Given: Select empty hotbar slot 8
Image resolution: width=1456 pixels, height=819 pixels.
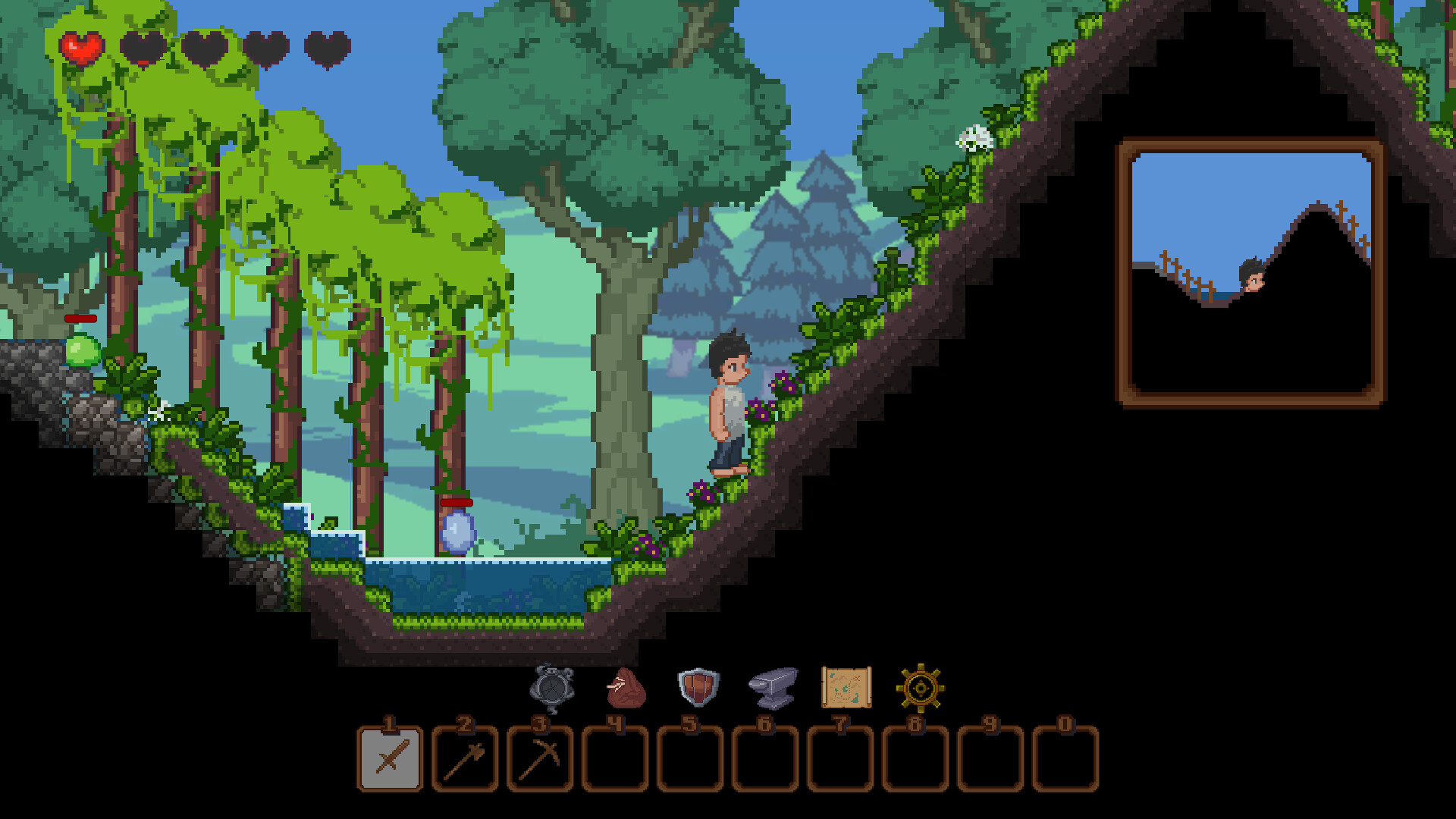Looking at the screenshot, I should [915, 758].
